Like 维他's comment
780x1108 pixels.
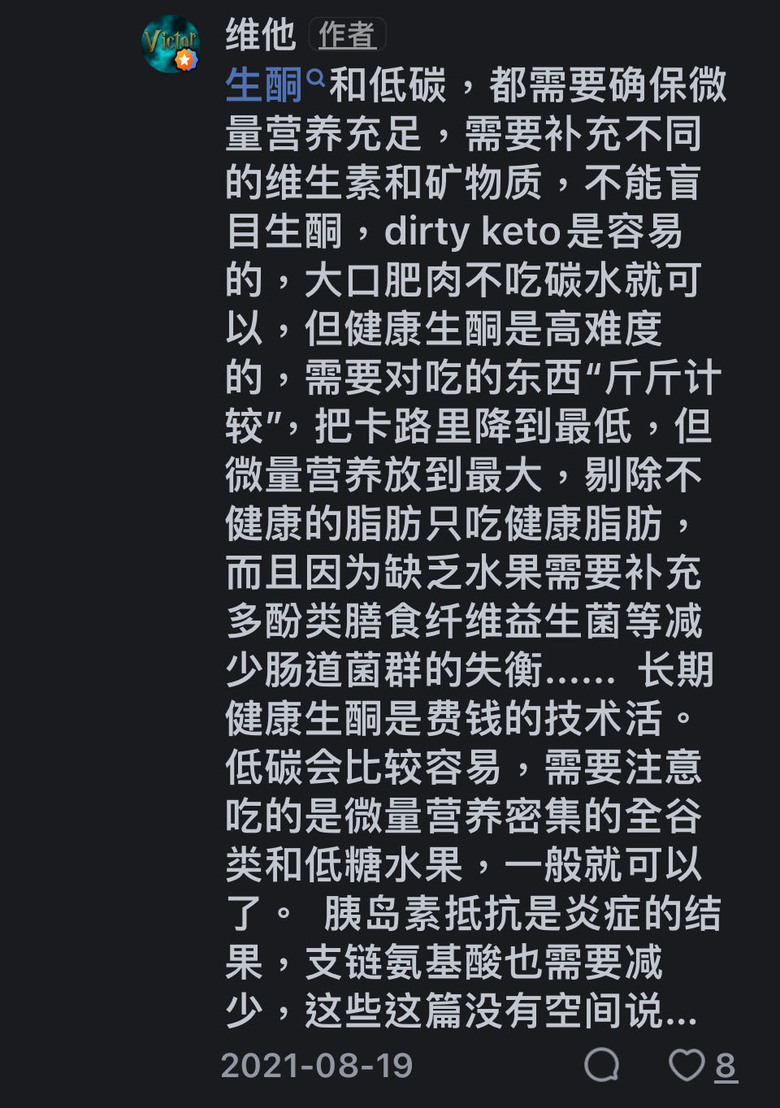point(687,1065)
